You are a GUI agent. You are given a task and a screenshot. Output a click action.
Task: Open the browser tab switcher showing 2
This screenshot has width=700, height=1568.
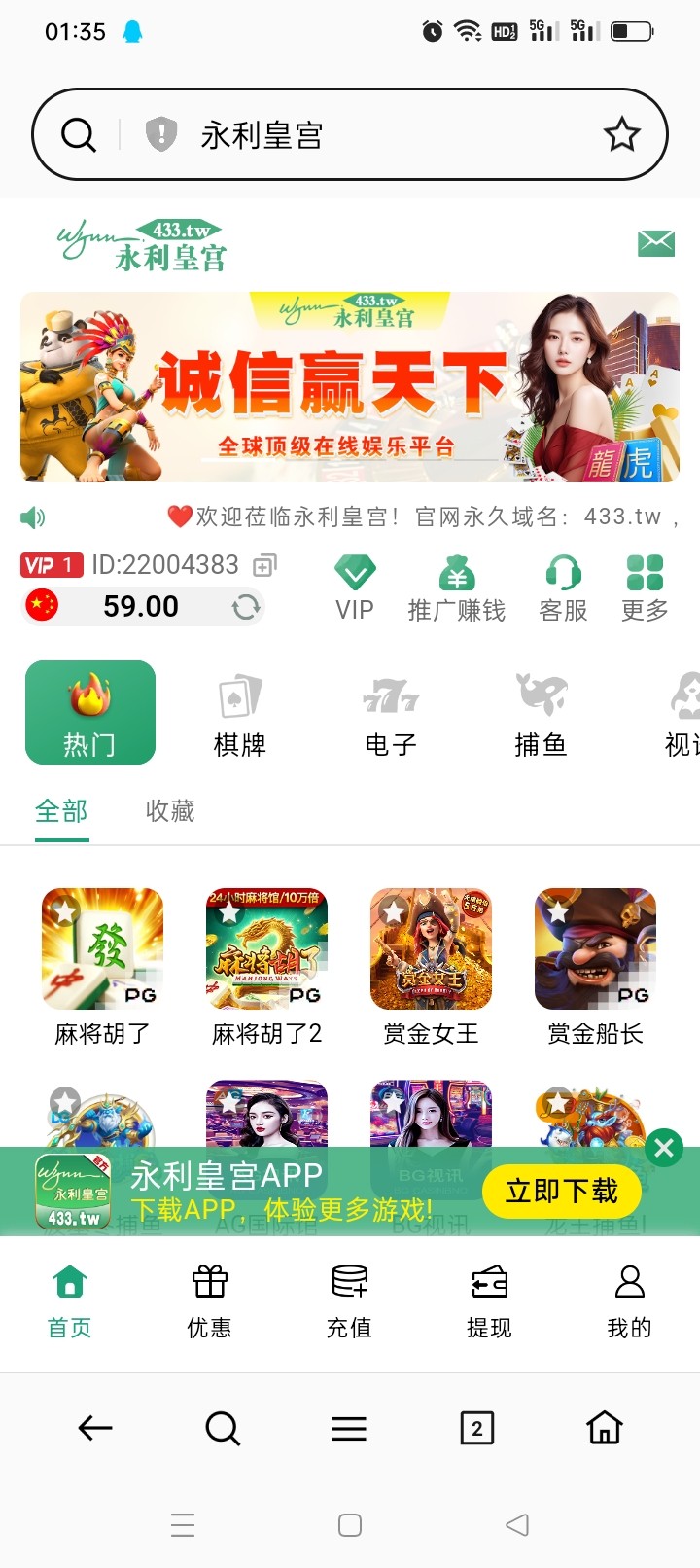coord(476,1428)
